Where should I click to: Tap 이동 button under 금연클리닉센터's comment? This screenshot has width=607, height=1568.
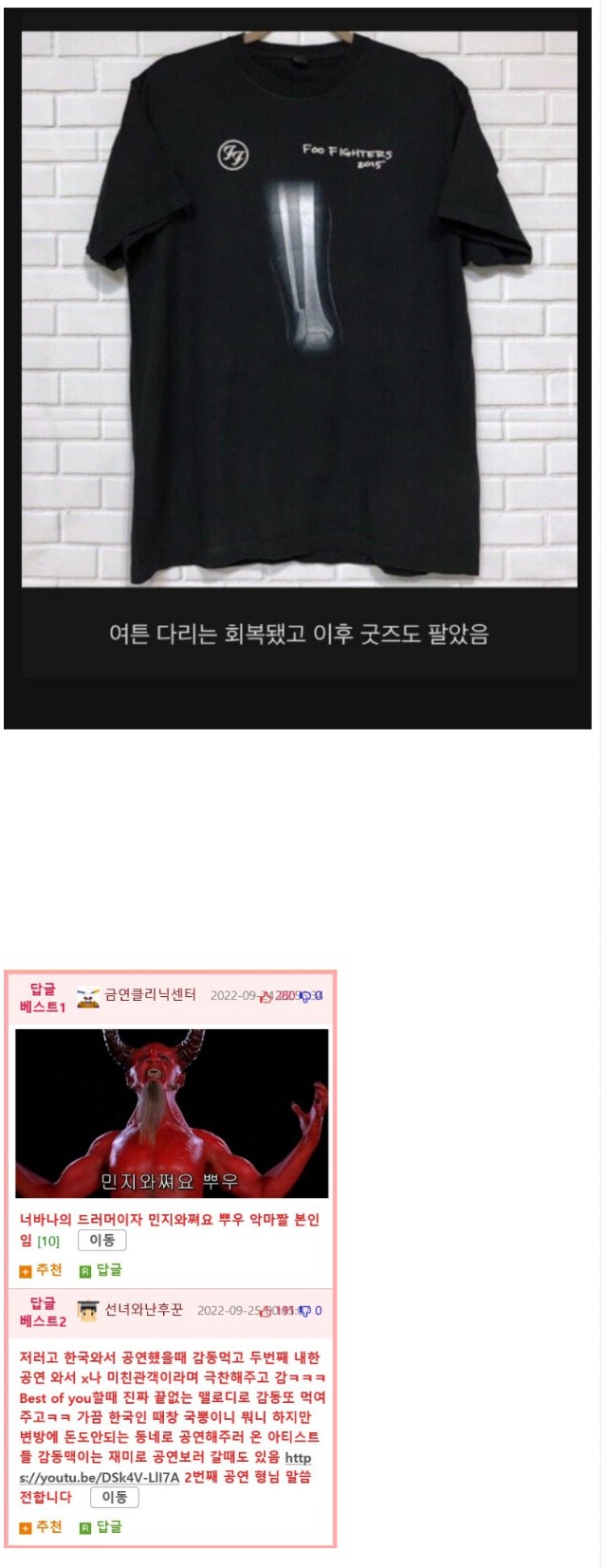pos(101,1240)
